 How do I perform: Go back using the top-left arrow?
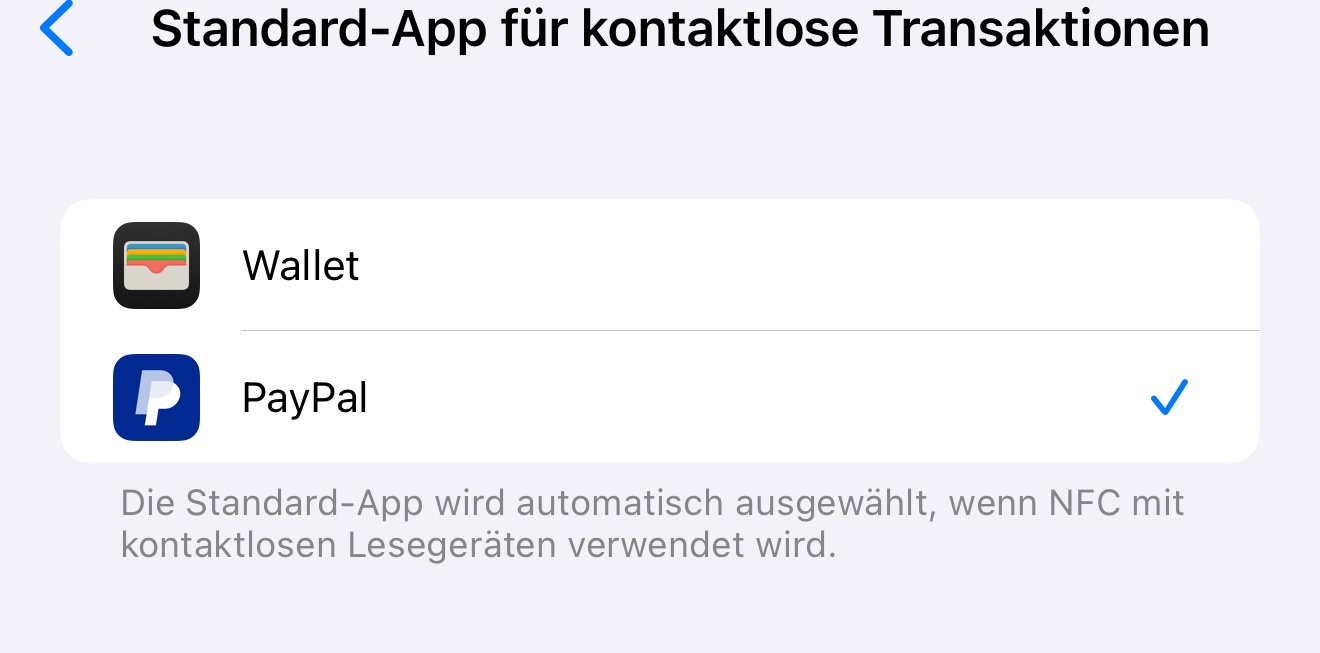pyautogui.click(x=57, y=30)
